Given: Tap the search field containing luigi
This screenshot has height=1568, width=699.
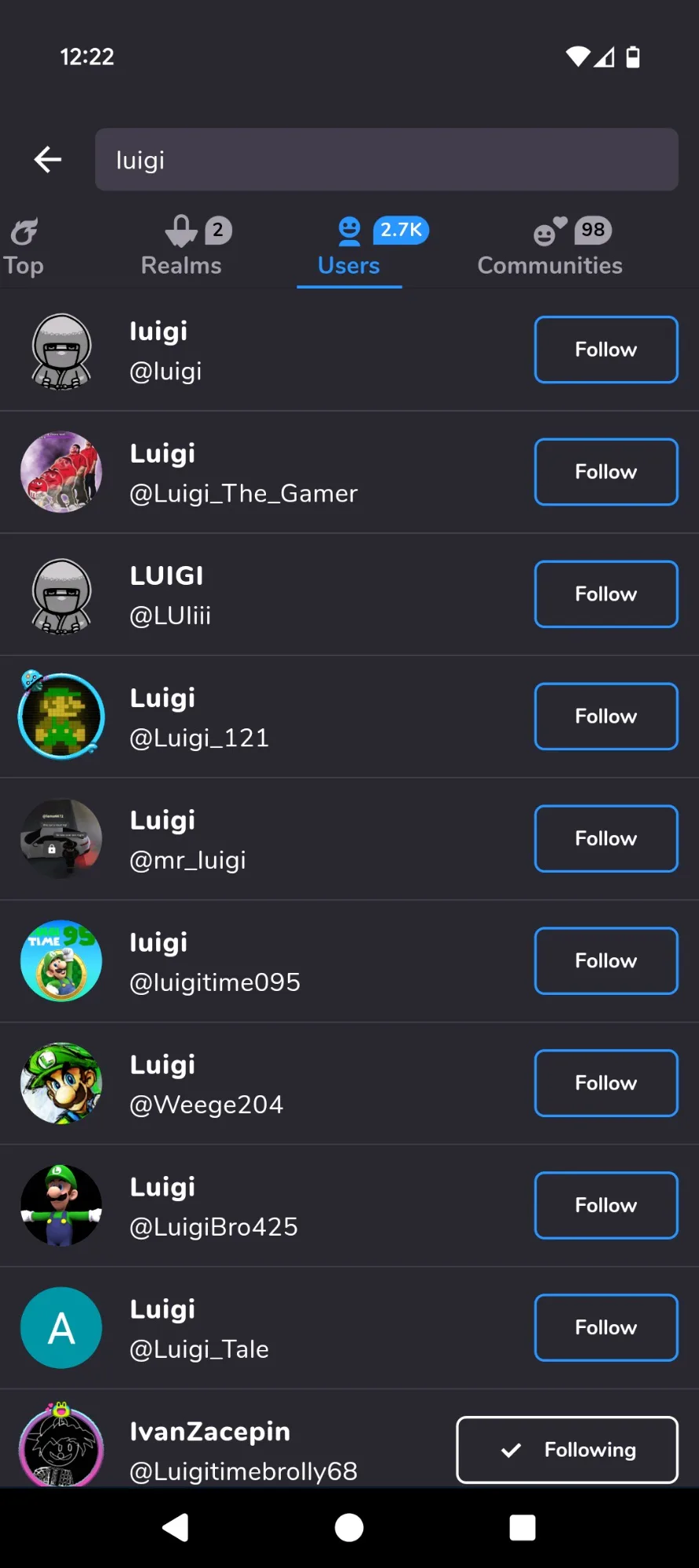Looking at the screenshot, I should point(386,160).
